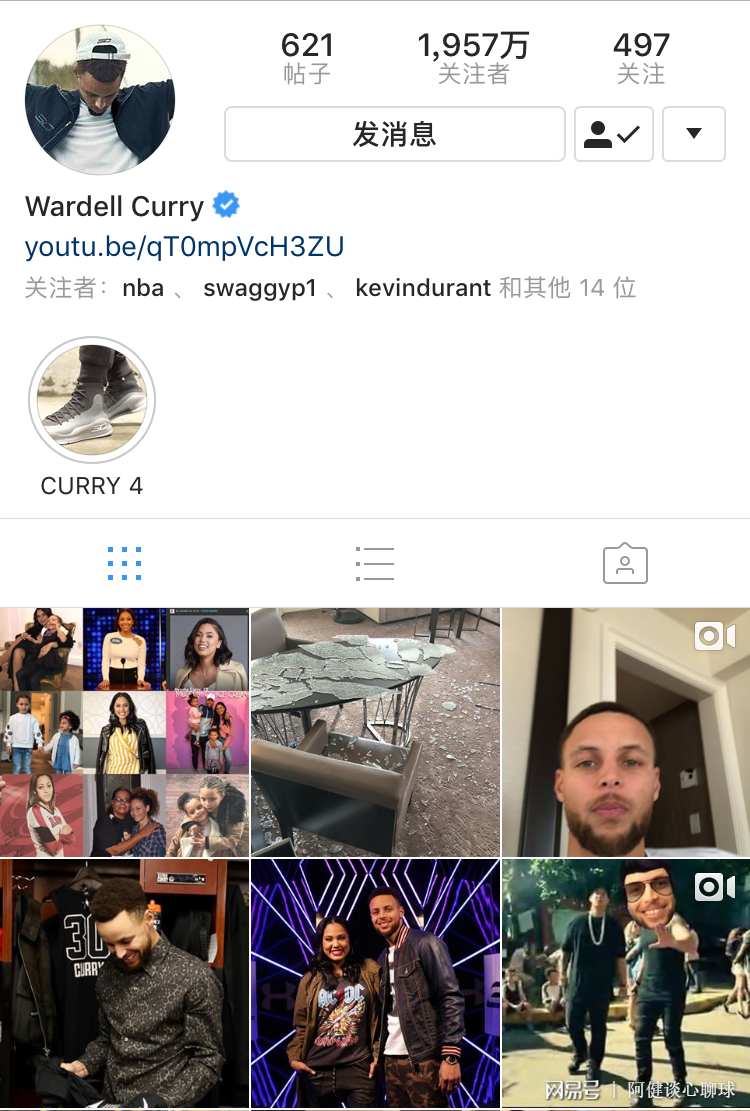750x1111 pixels.
Task: Tap the 发消息 message button
Action: 394,134
